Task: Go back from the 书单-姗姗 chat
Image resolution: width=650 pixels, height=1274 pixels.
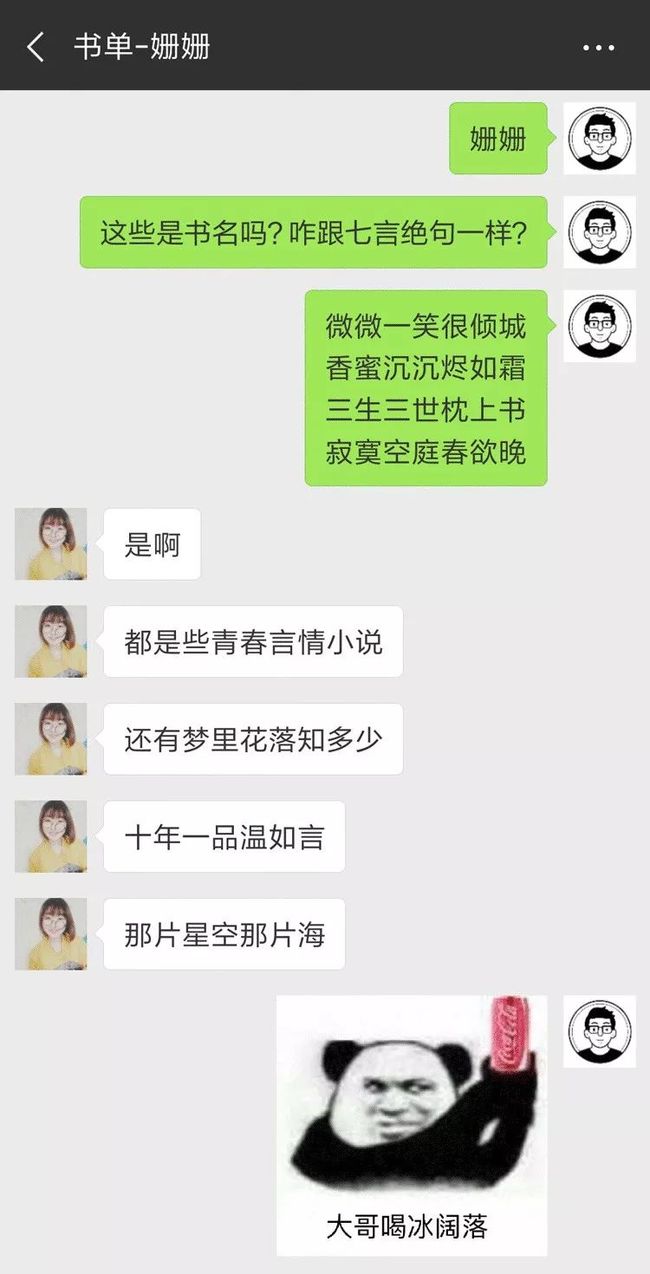Action: click(x=36, y=46)
